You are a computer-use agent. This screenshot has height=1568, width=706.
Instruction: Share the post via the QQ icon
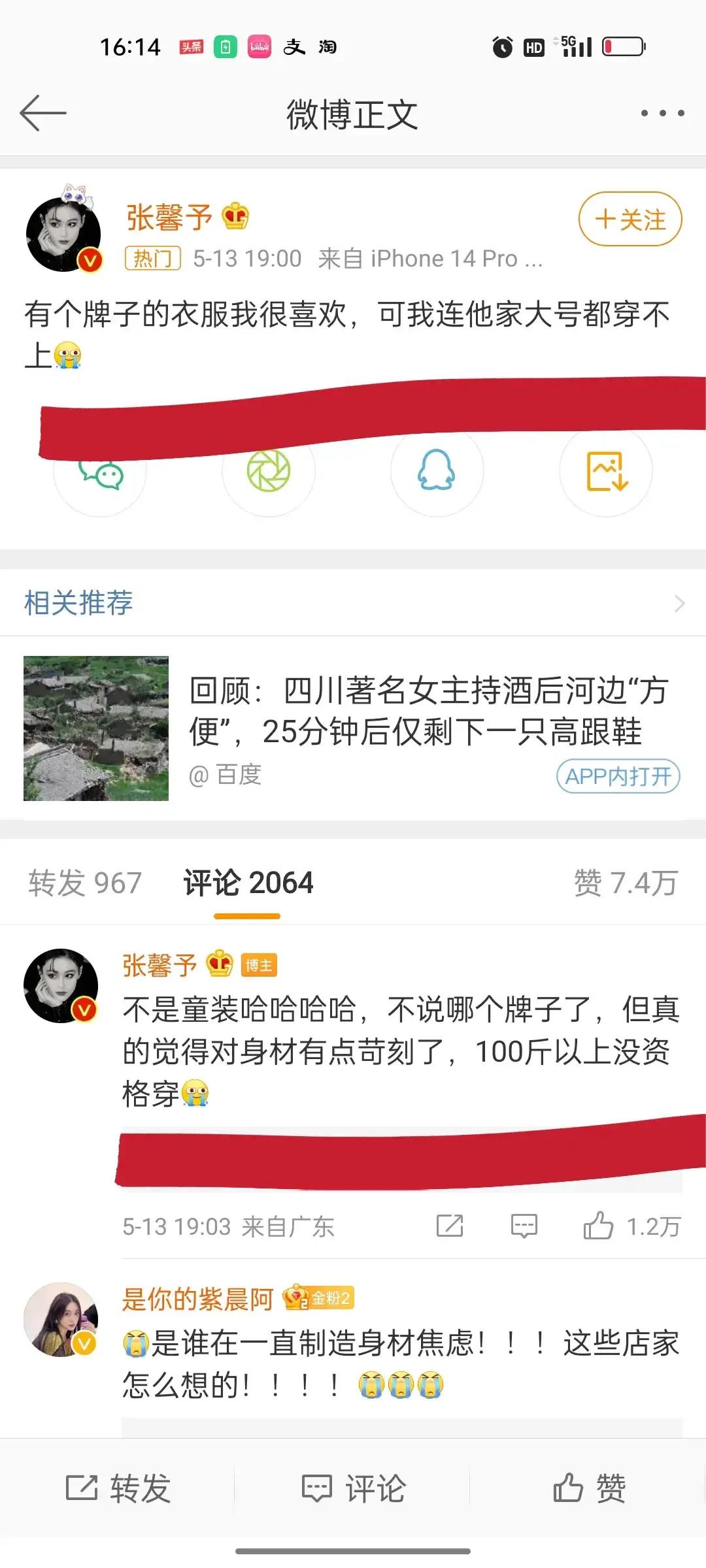point(437,470)
